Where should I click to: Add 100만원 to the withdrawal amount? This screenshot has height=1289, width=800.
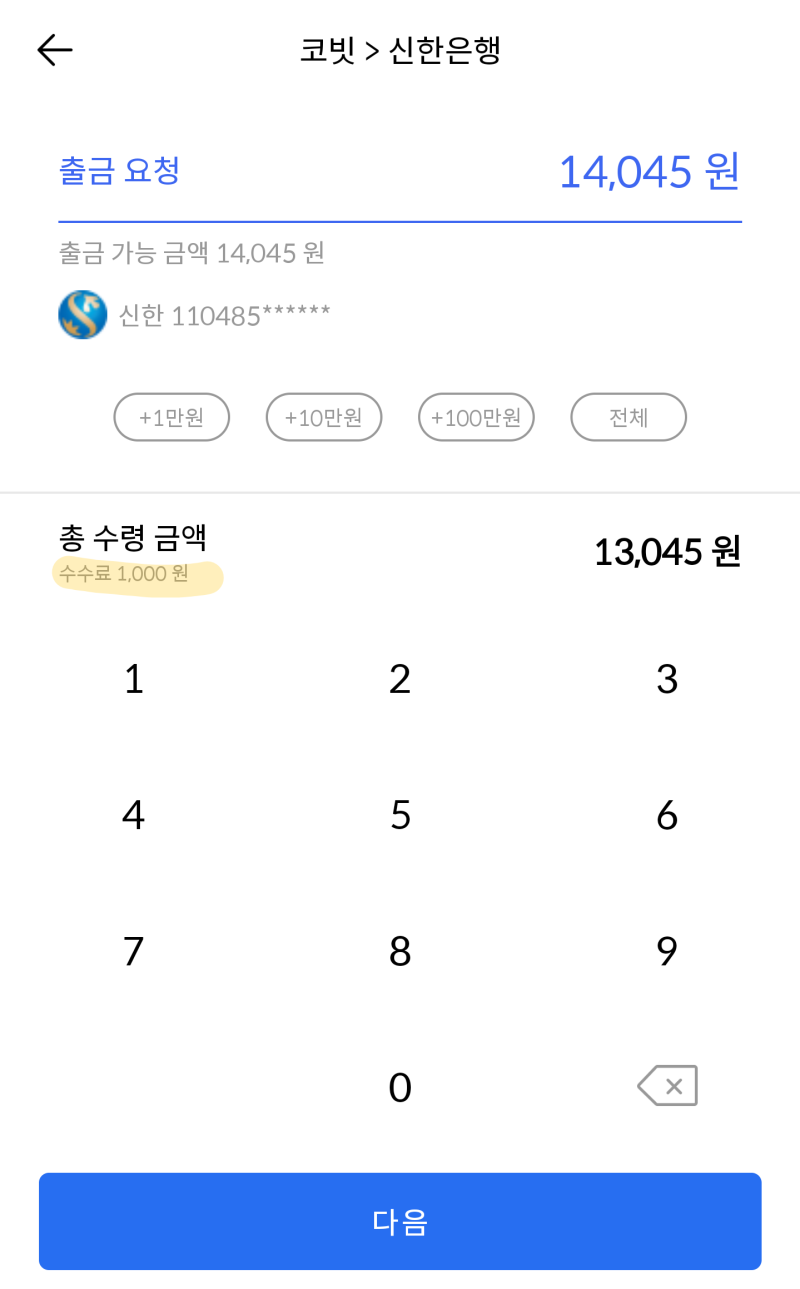tap(476, 417)
